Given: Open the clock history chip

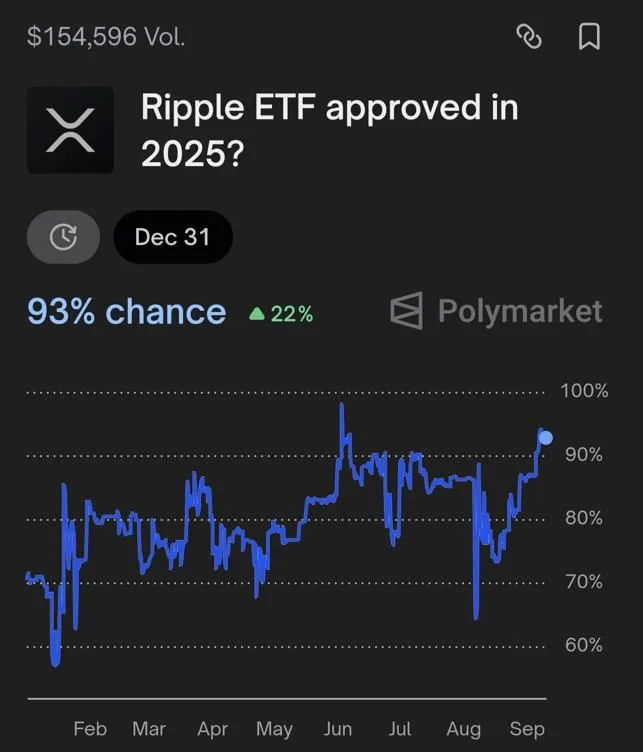Looking at the screenshot, I should click(63, 237).
